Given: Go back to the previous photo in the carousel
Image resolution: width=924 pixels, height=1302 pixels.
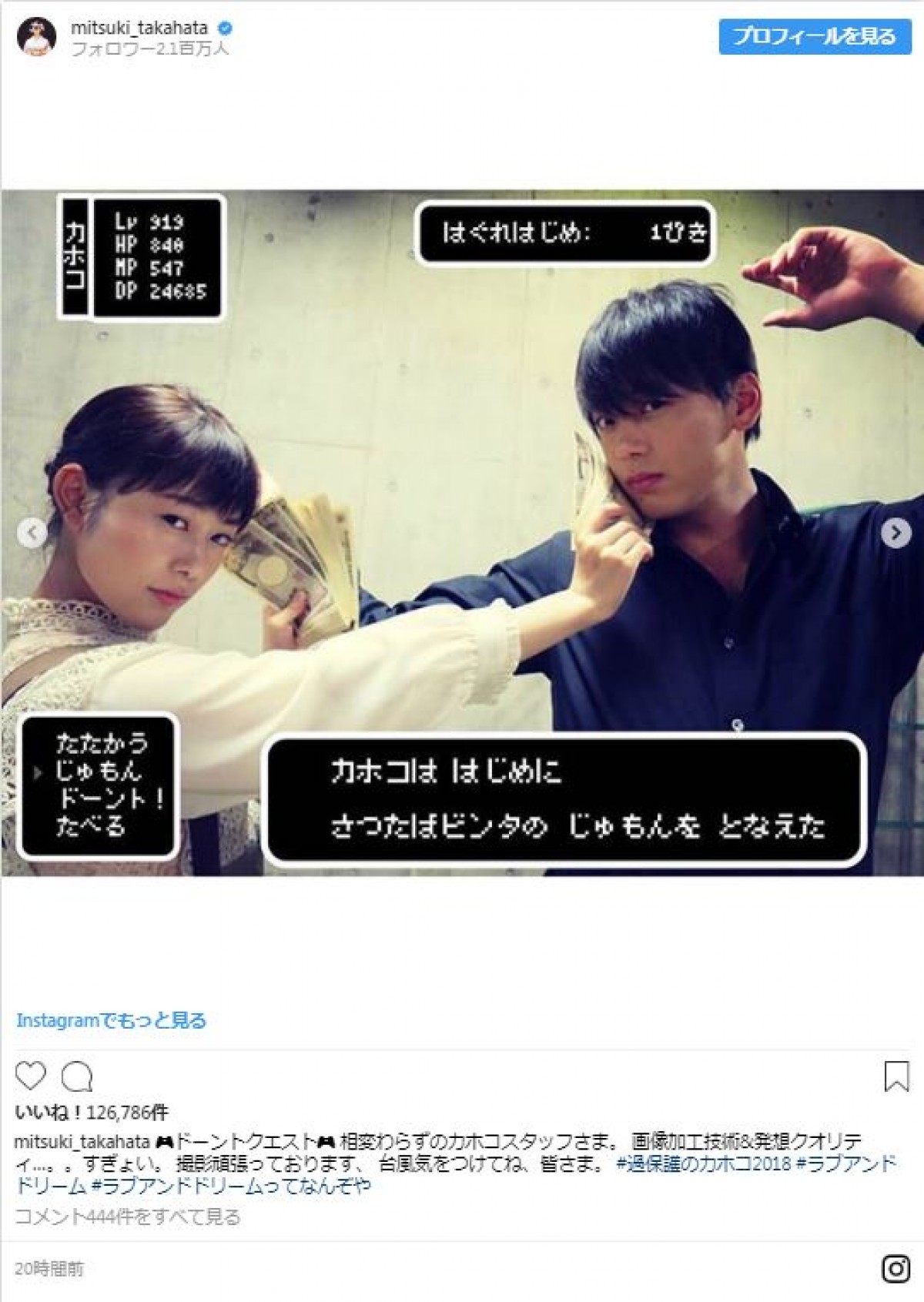Looking at the screenshot, I should pos(32,532).
